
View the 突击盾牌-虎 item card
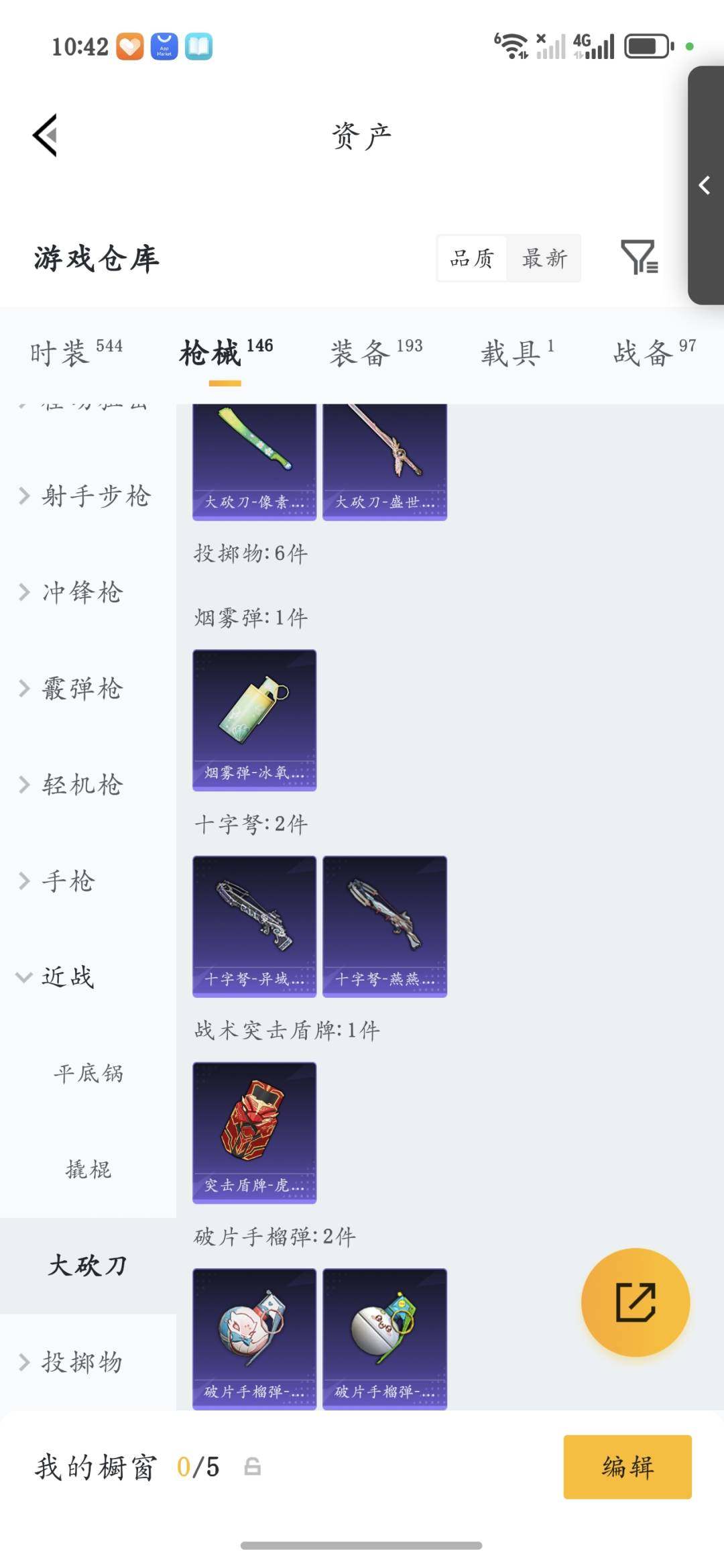click(253, 1133)
